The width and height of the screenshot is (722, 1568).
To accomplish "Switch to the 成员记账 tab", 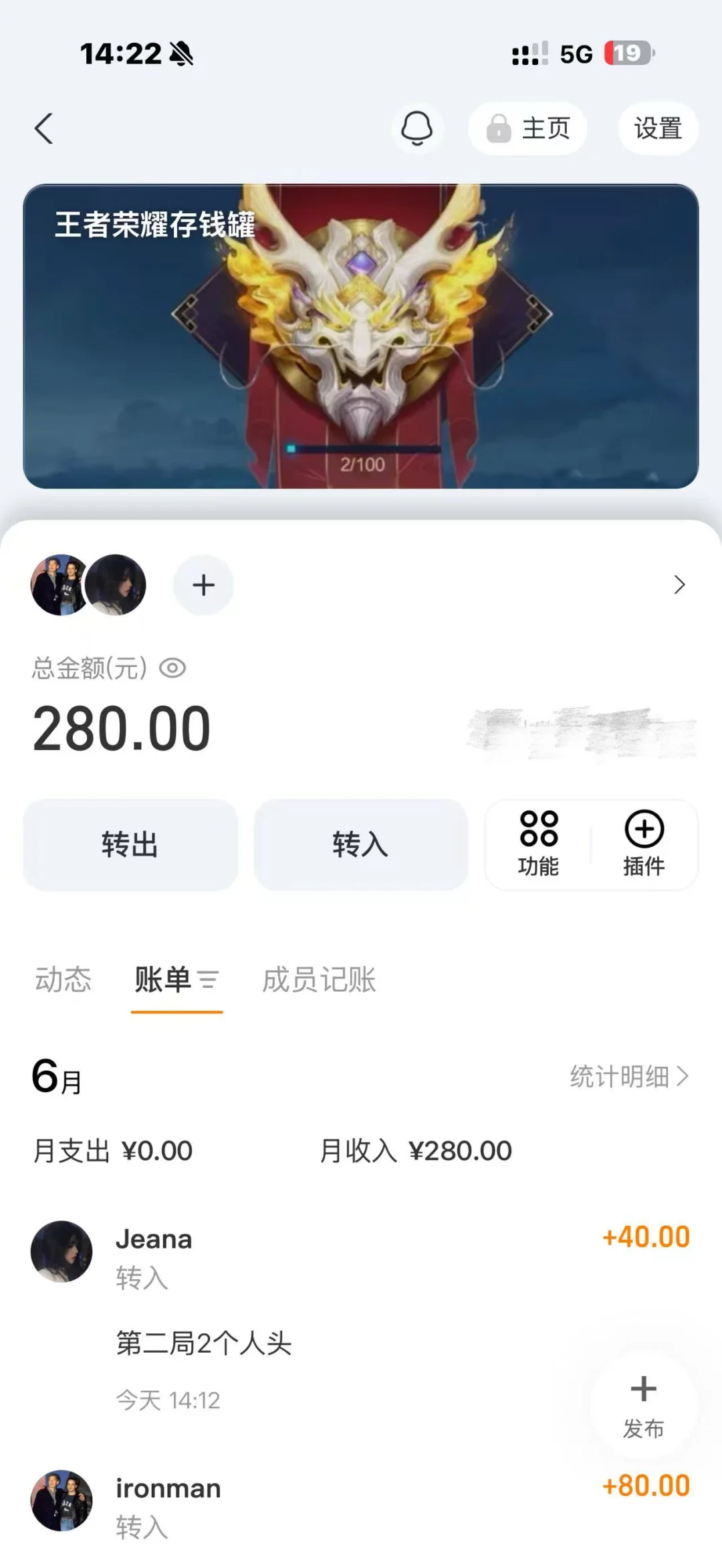I will point(319,980).
